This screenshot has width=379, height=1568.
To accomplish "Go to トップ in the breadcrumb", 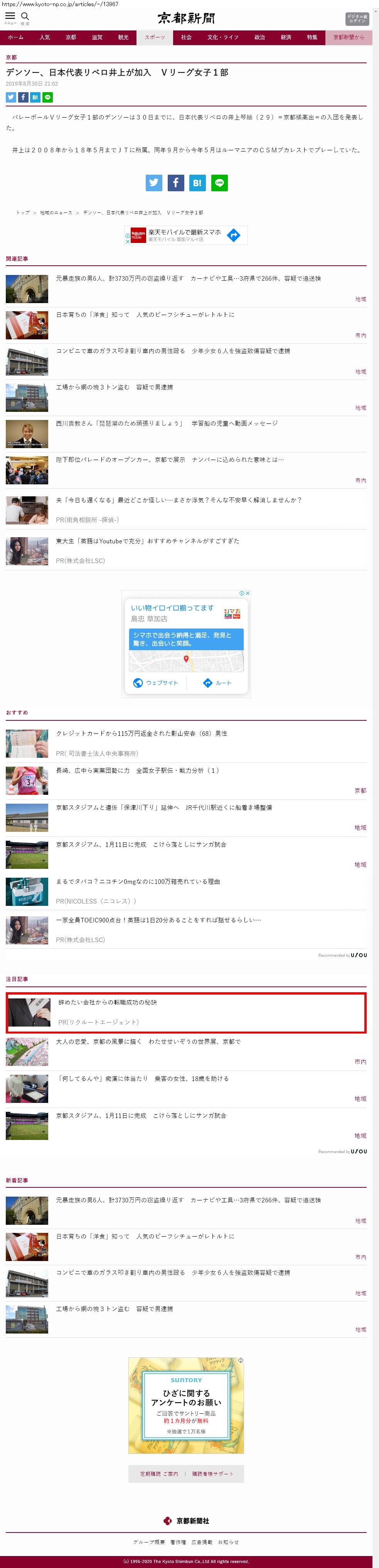I will 22,212.
